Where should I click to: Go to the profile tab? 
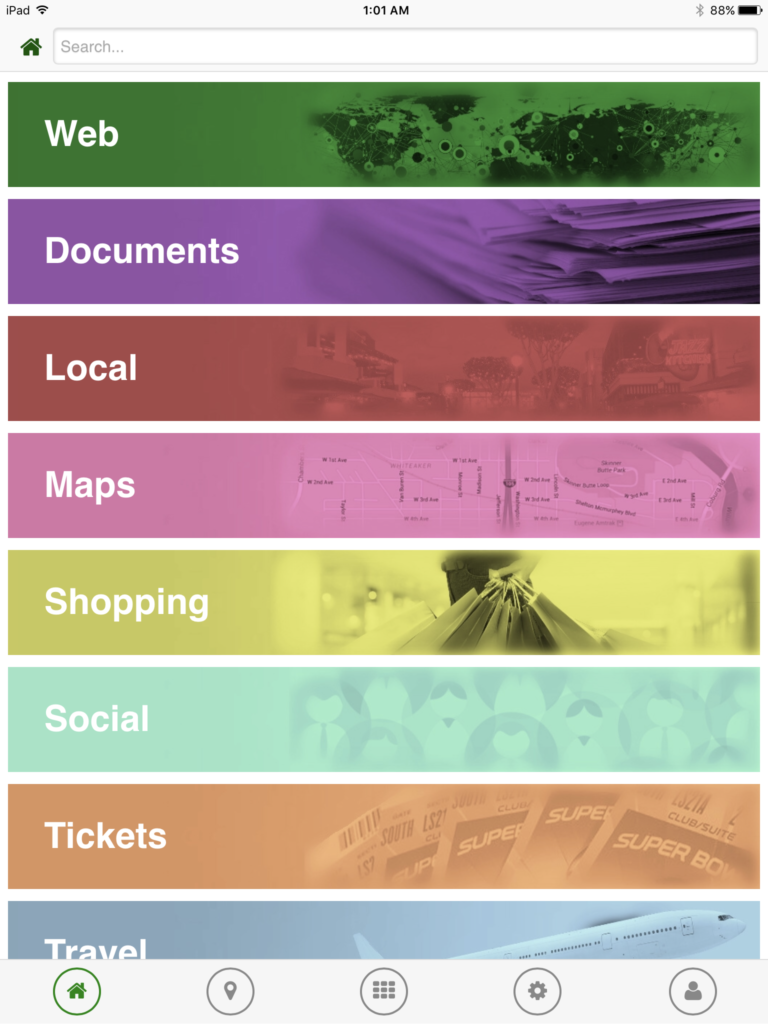pyautogui.click(x=692, y=991)
